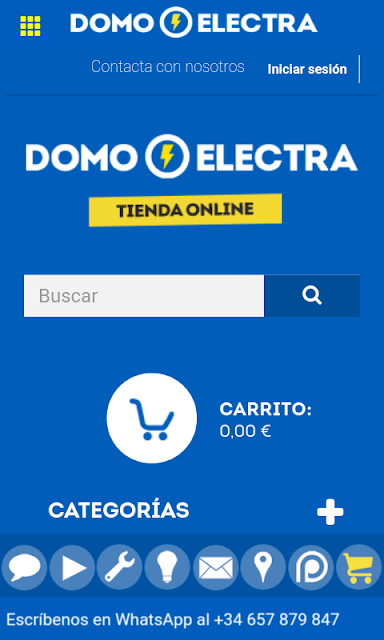Open the Carrito shopping cart circle
The height and width of the screenshot is (640, 384).
tap(152, 418)
